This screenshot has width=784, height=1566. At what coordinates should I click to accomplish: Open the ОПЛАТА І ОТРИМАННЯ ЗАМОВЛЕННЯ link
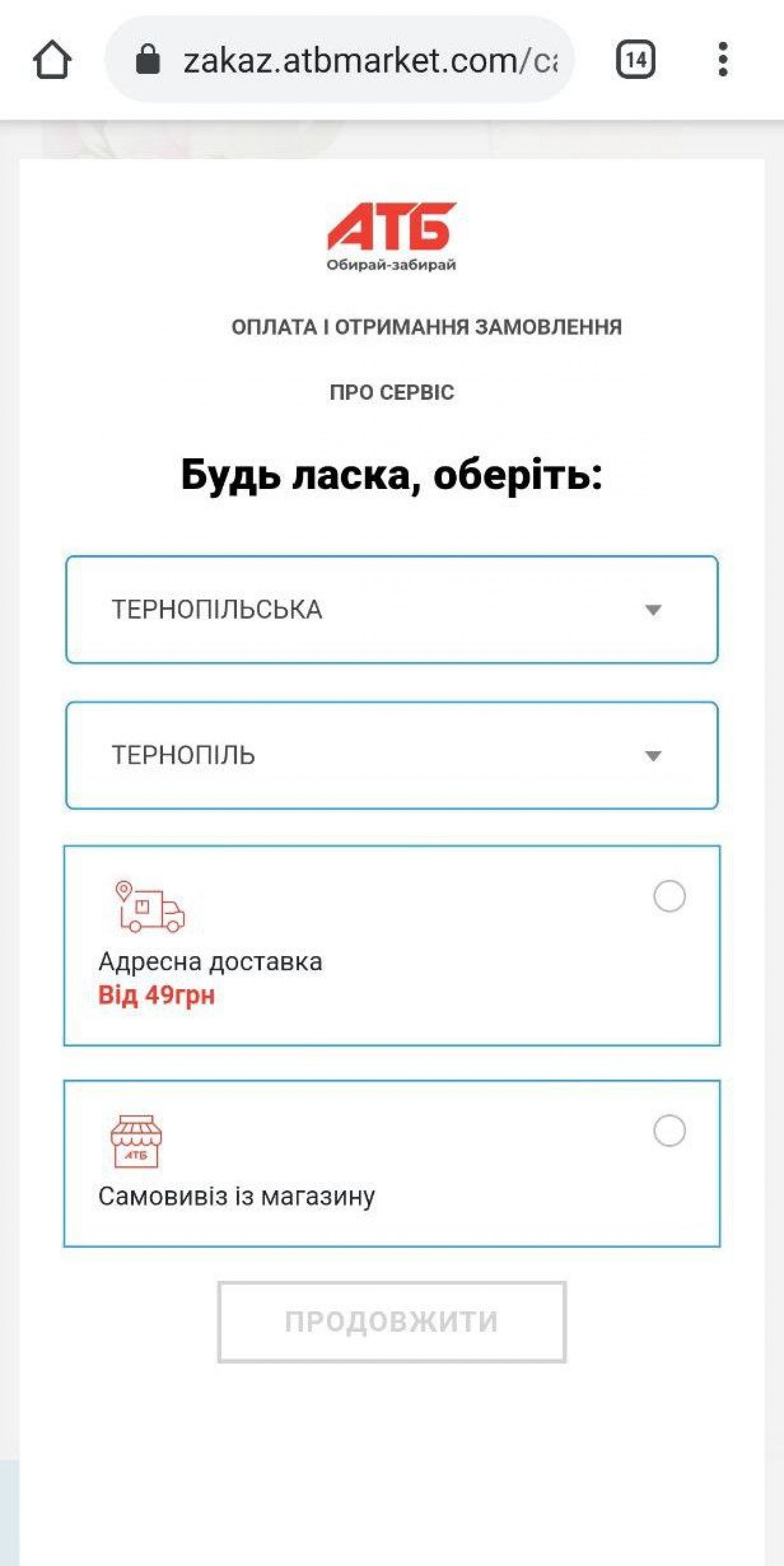click(427, 327)
